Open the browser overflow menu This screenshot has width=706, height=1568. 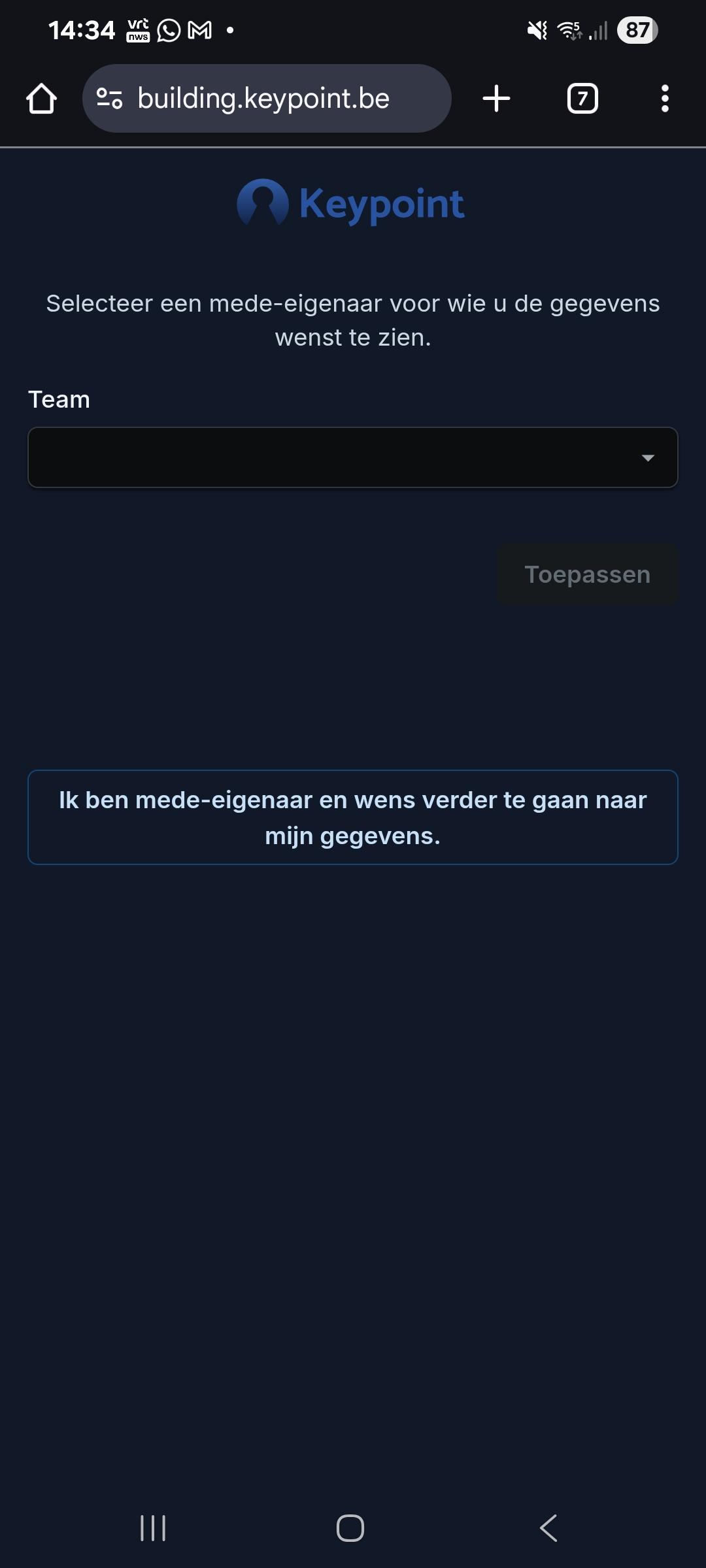tap(665, 99)
